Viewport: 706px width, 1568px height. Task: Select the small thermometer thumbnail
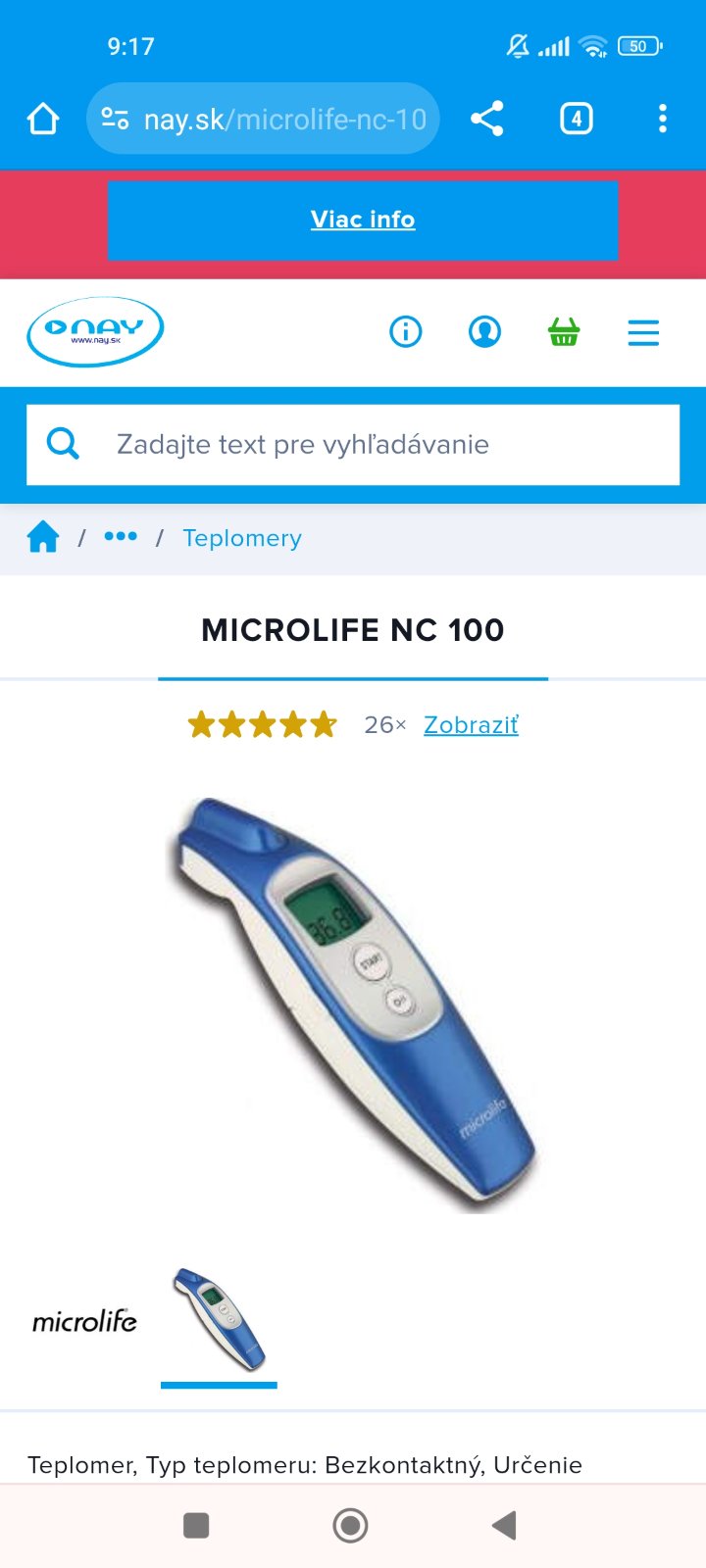[x=219, y=1319]
